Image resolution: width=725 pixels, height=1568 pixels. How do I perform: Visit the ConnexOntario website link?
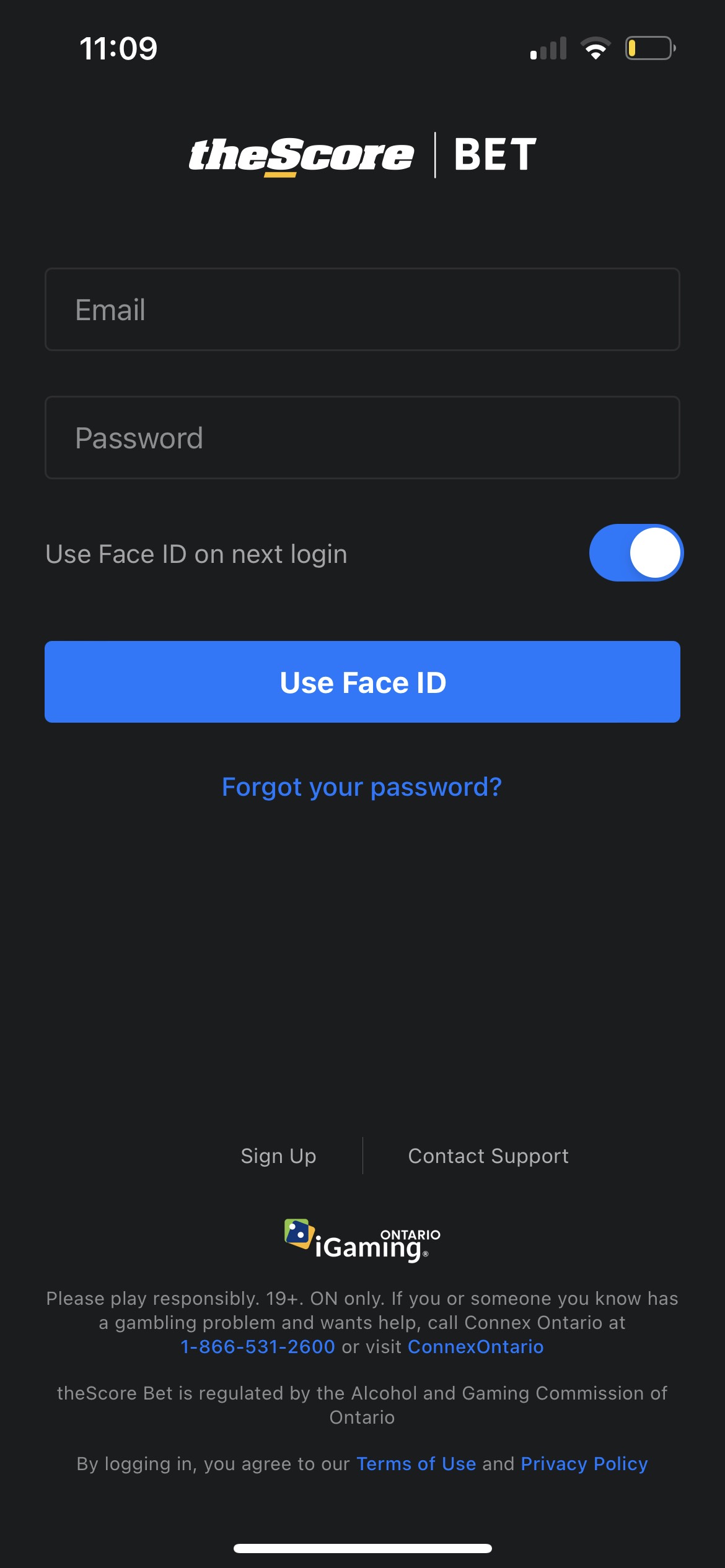475,1347
